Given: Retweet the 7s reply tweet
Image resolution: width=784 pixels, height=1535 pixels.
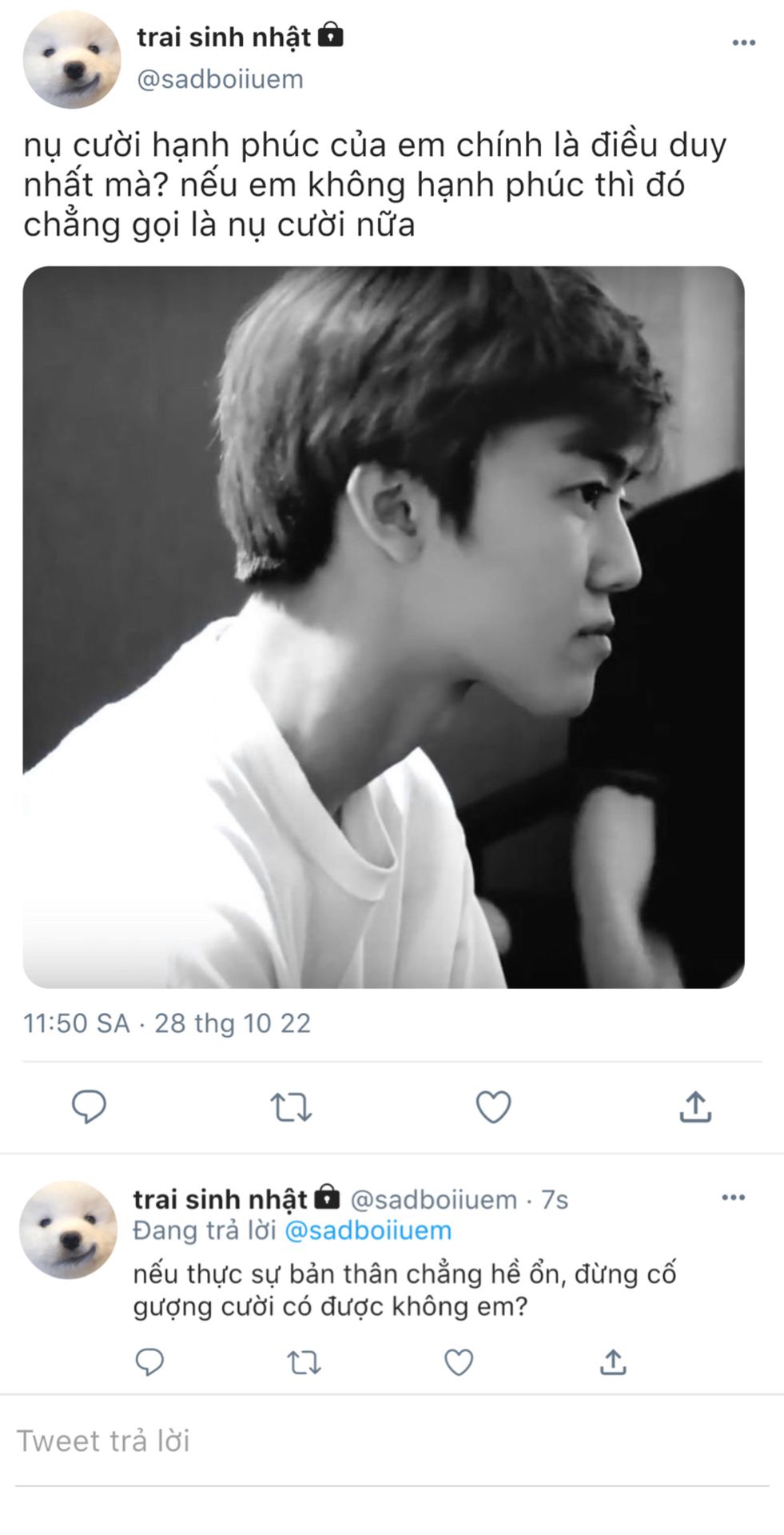Looking at the screenshot, I should click(x=304, y=1362).
